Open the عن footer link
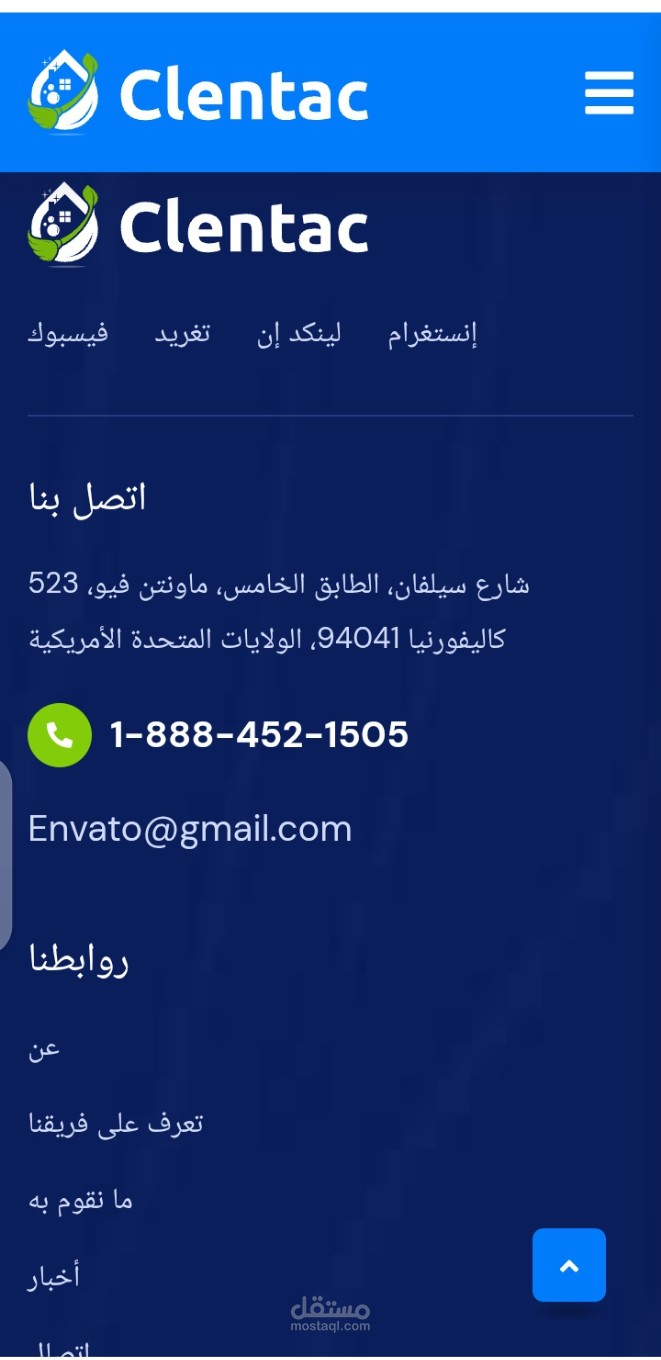This screenshot has height=1360, width=661. 44,1049
